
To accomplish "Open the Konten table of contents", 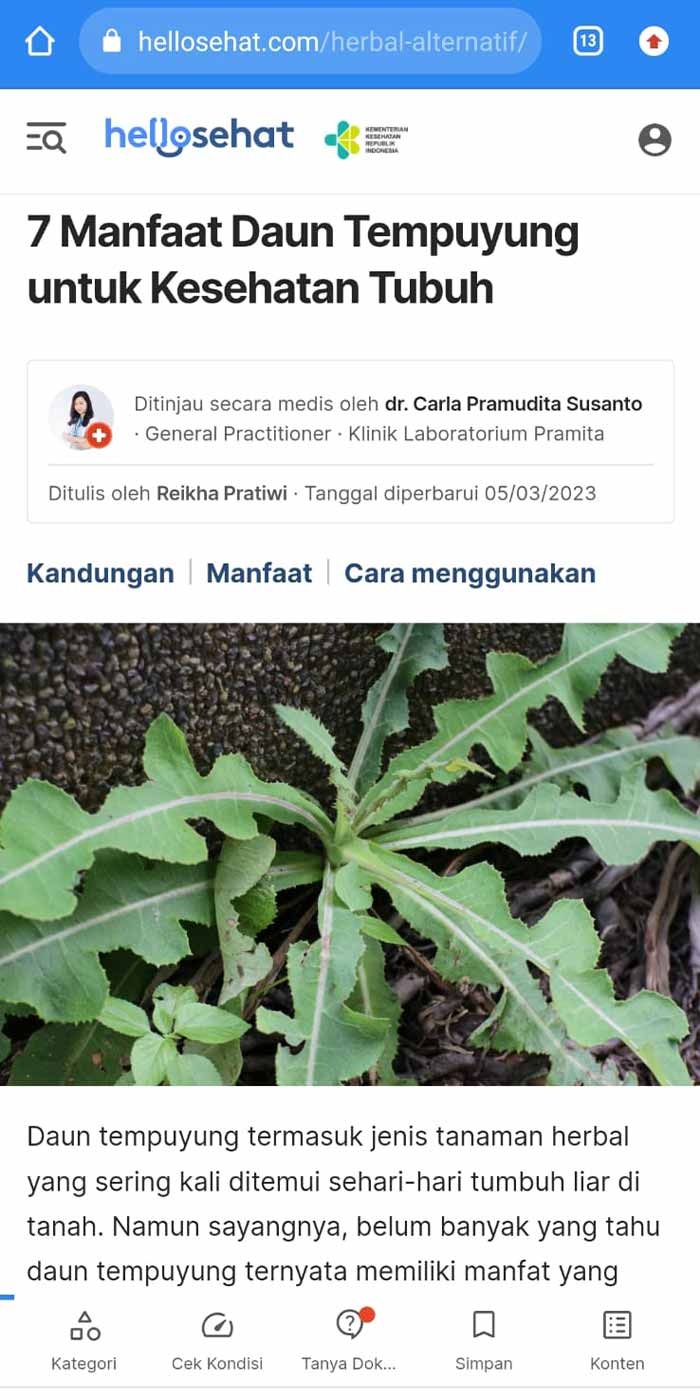I will point(617,1340).
